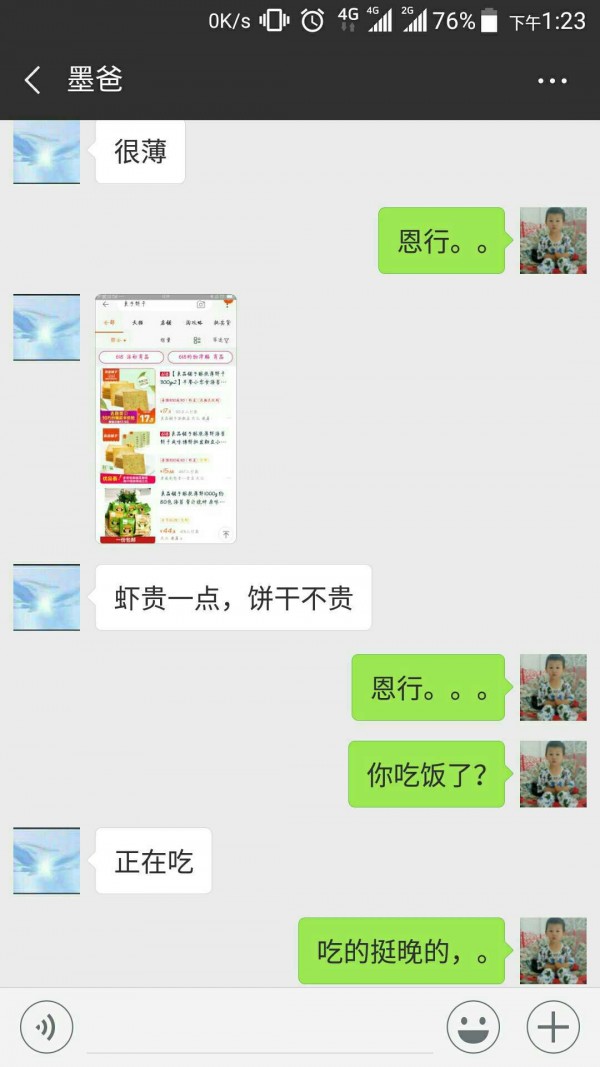
Task: Open my avatar beside 你吃饭了? message
Action: pyautogui.click(x=553, y=774)
